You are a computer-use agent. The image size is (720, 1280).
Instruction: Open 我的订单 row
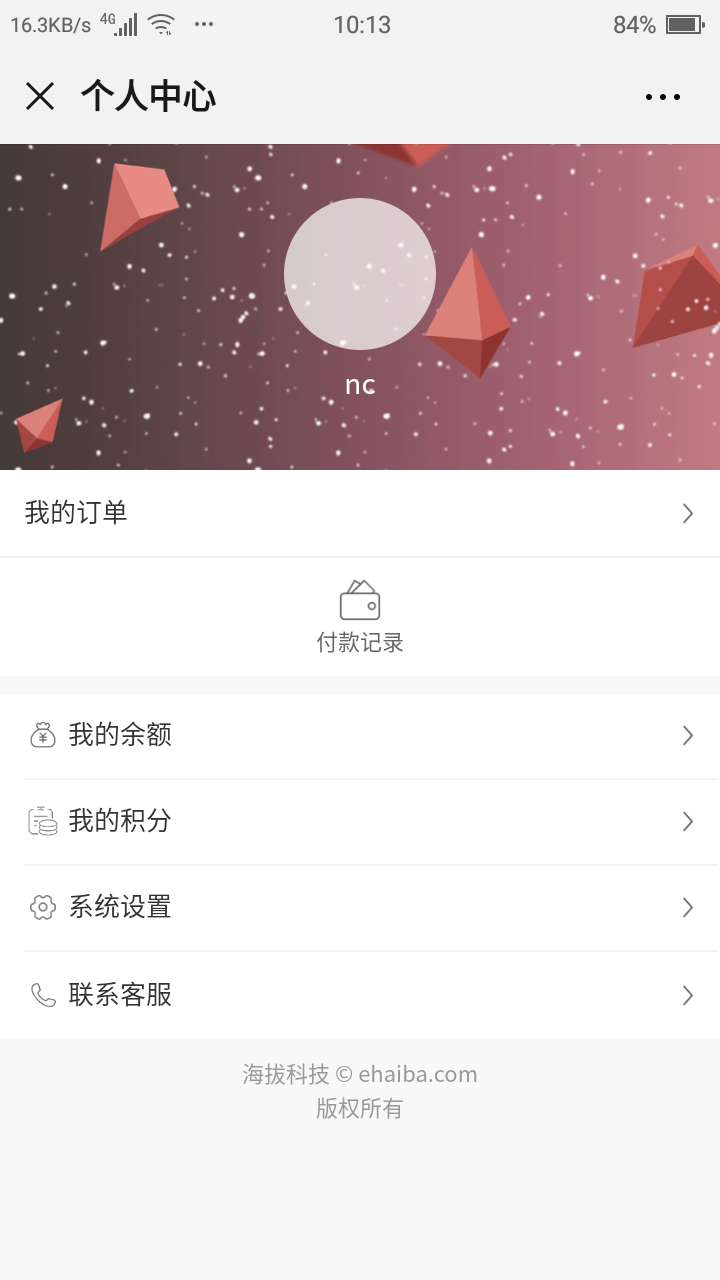coord(360,513)
